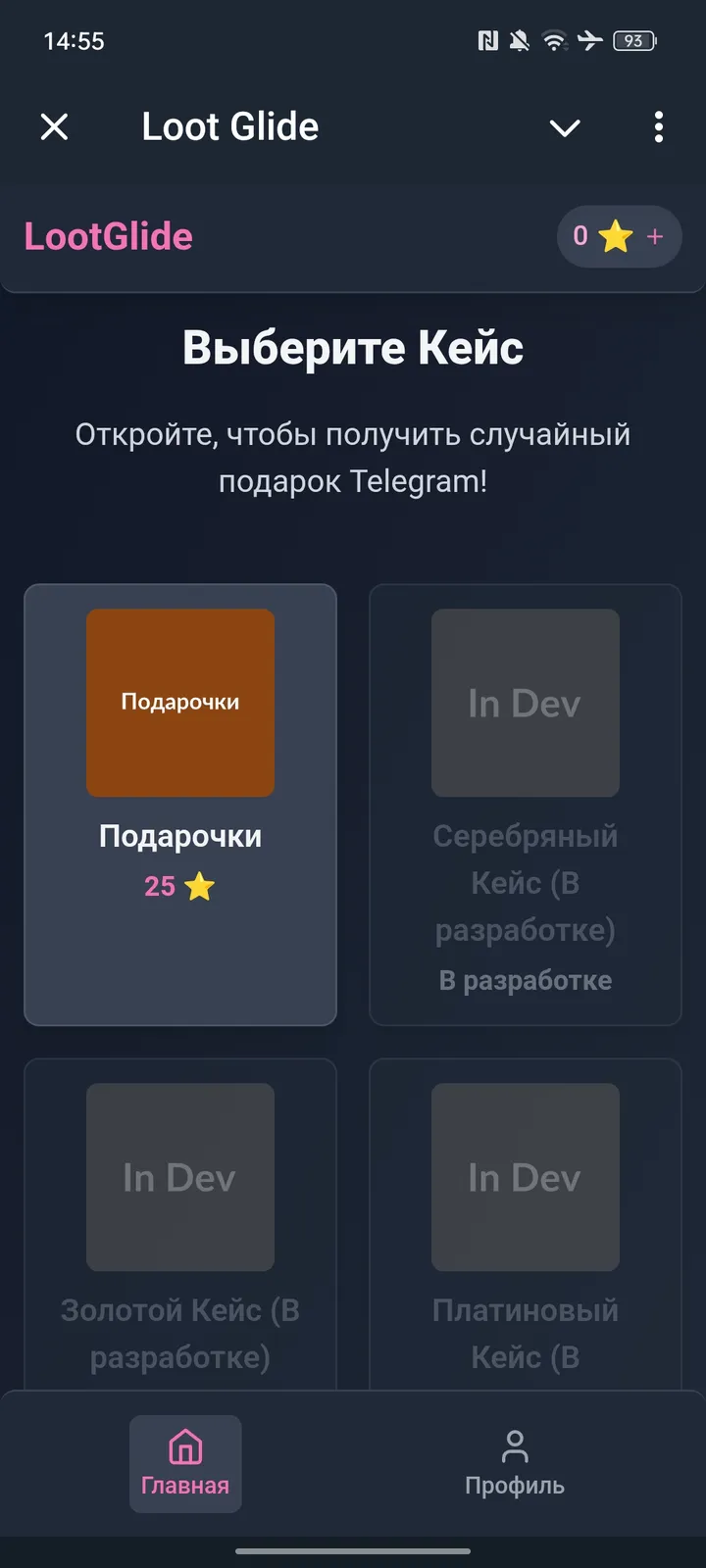Click the bottom gesture bar

pos(353,1551)
